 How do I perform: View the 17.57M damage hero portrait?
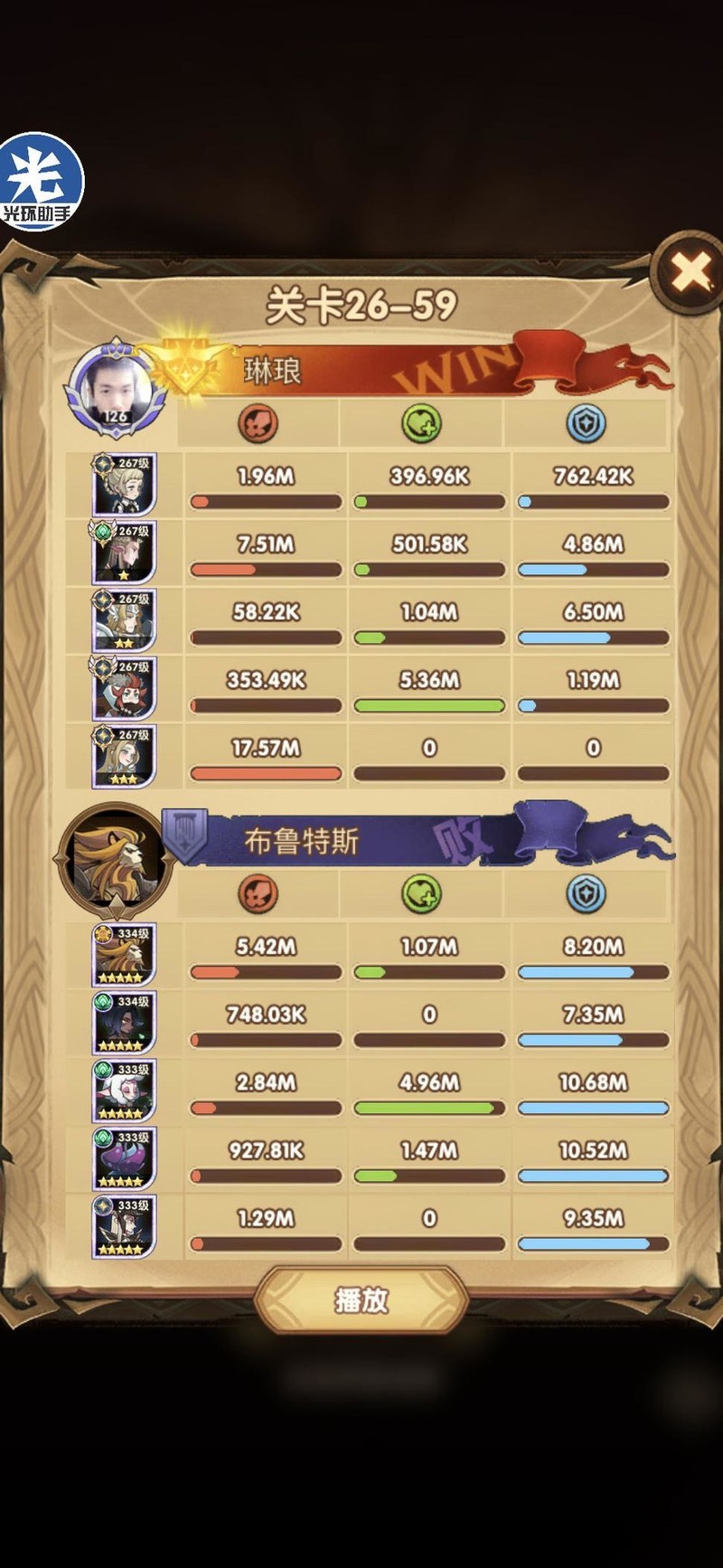point(125,757)
